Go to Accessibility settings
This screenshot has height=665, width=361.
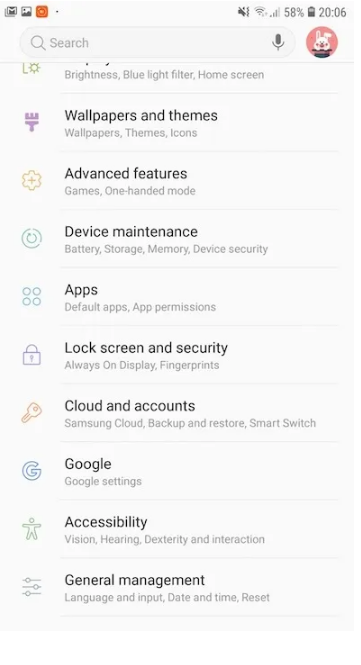click(177, 529)
